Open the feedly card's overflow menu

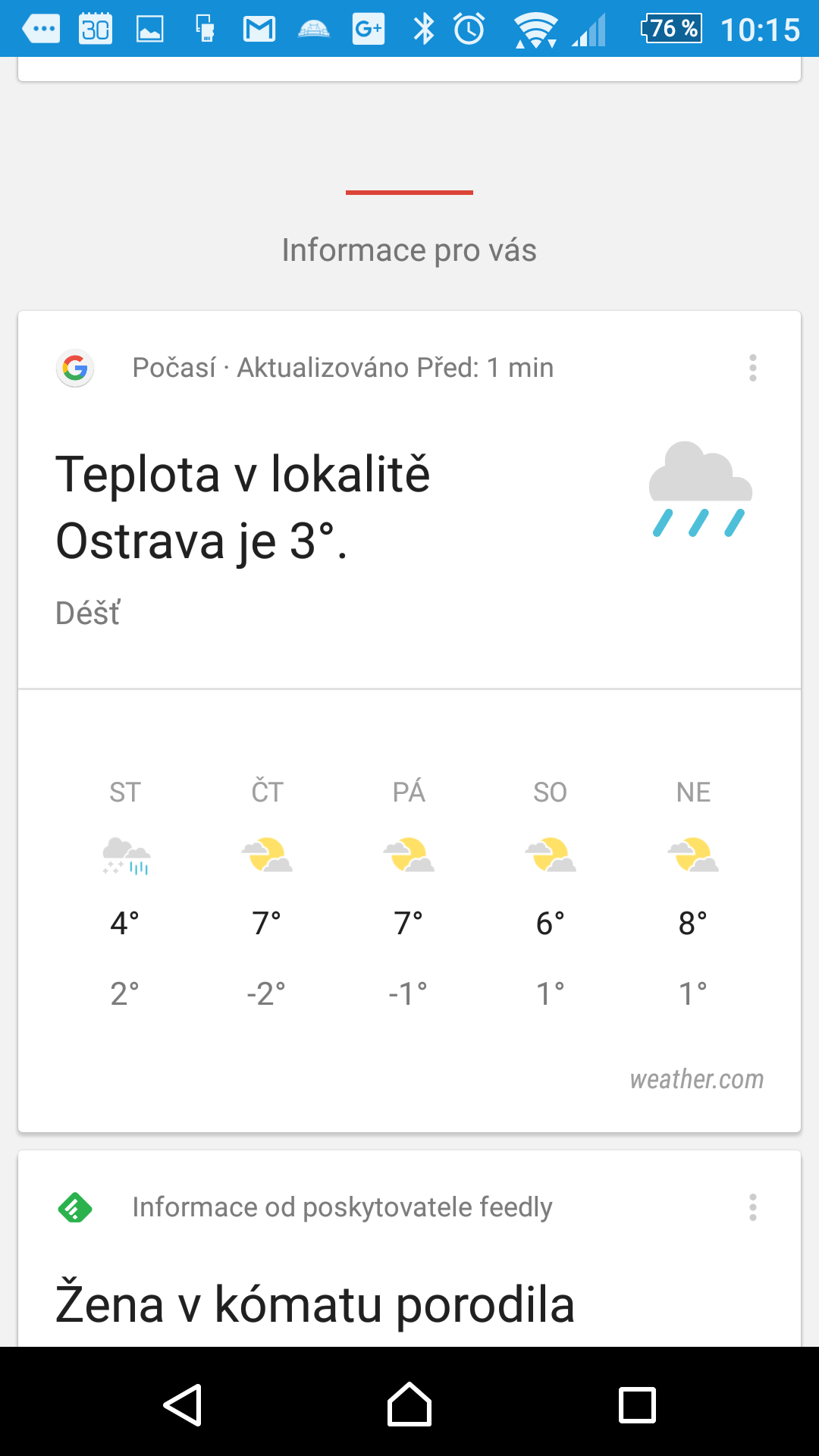(x=752, y=1207)
